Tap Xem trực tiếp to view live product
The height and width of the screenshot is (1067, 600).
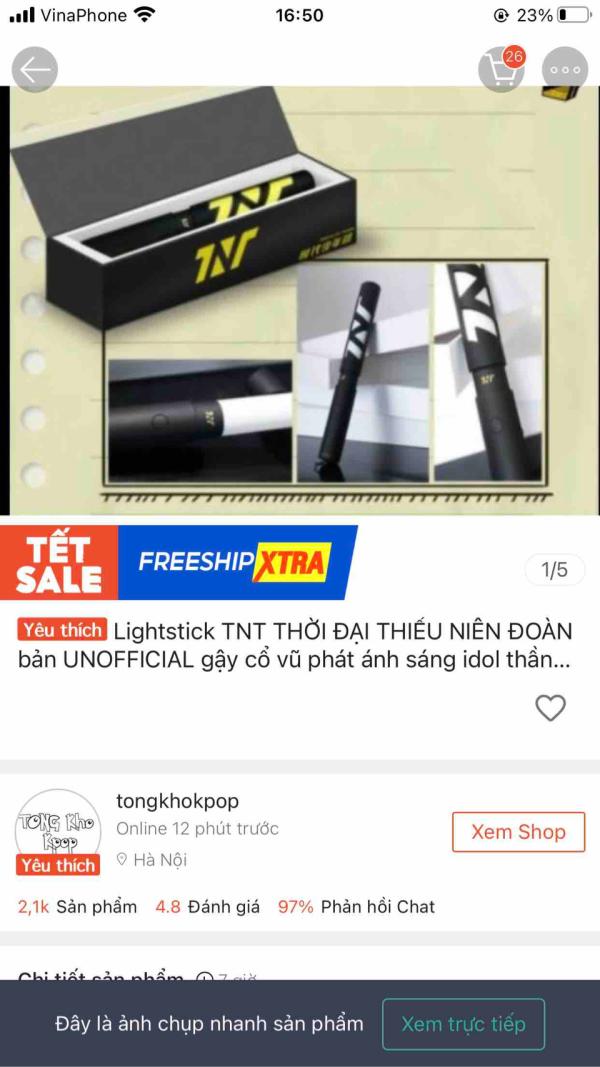463,1024
